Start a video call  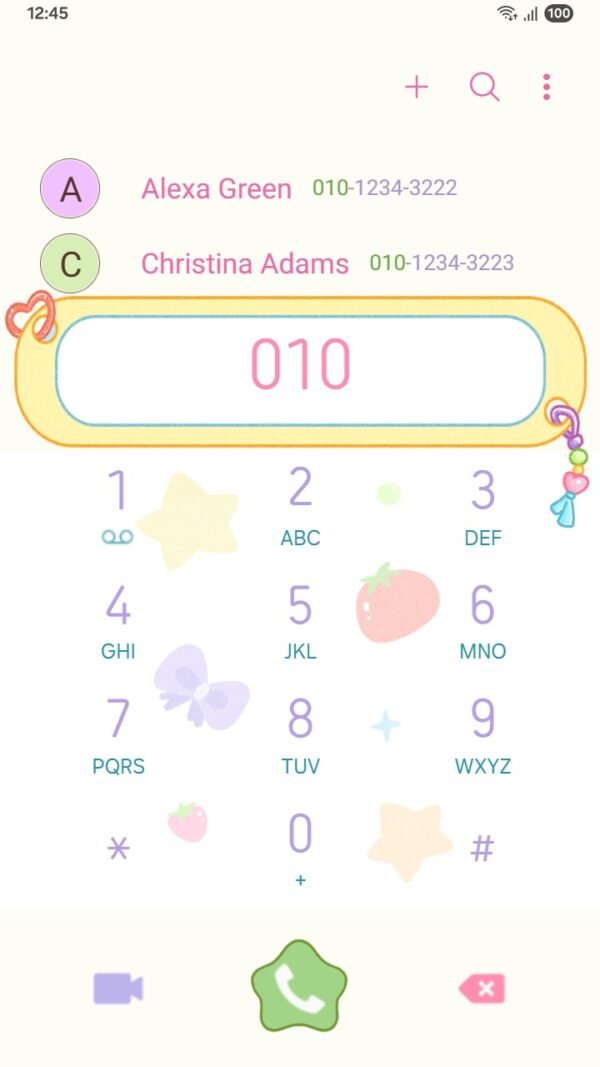click(x=118, y=989)
